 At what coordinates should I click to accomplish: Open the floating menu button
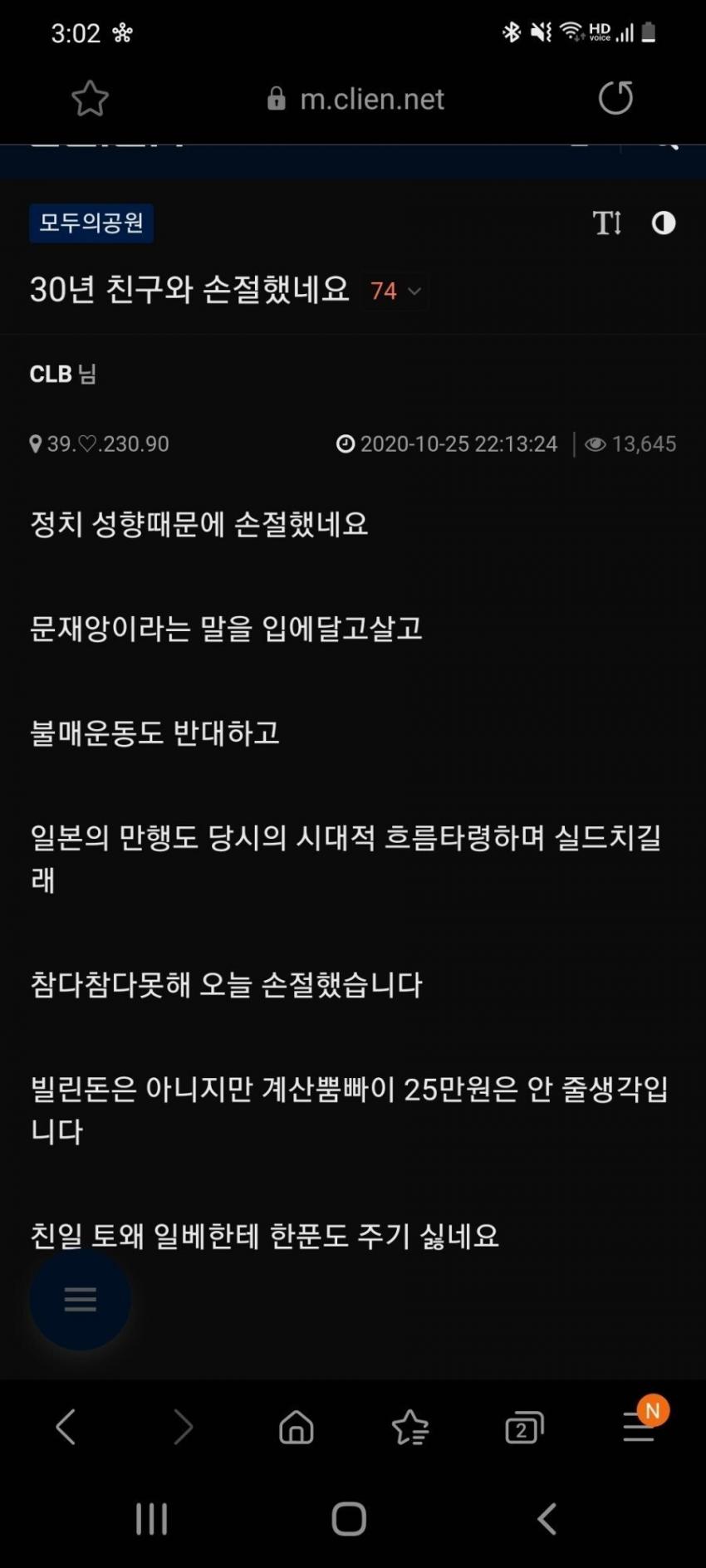coord(81,1299)
